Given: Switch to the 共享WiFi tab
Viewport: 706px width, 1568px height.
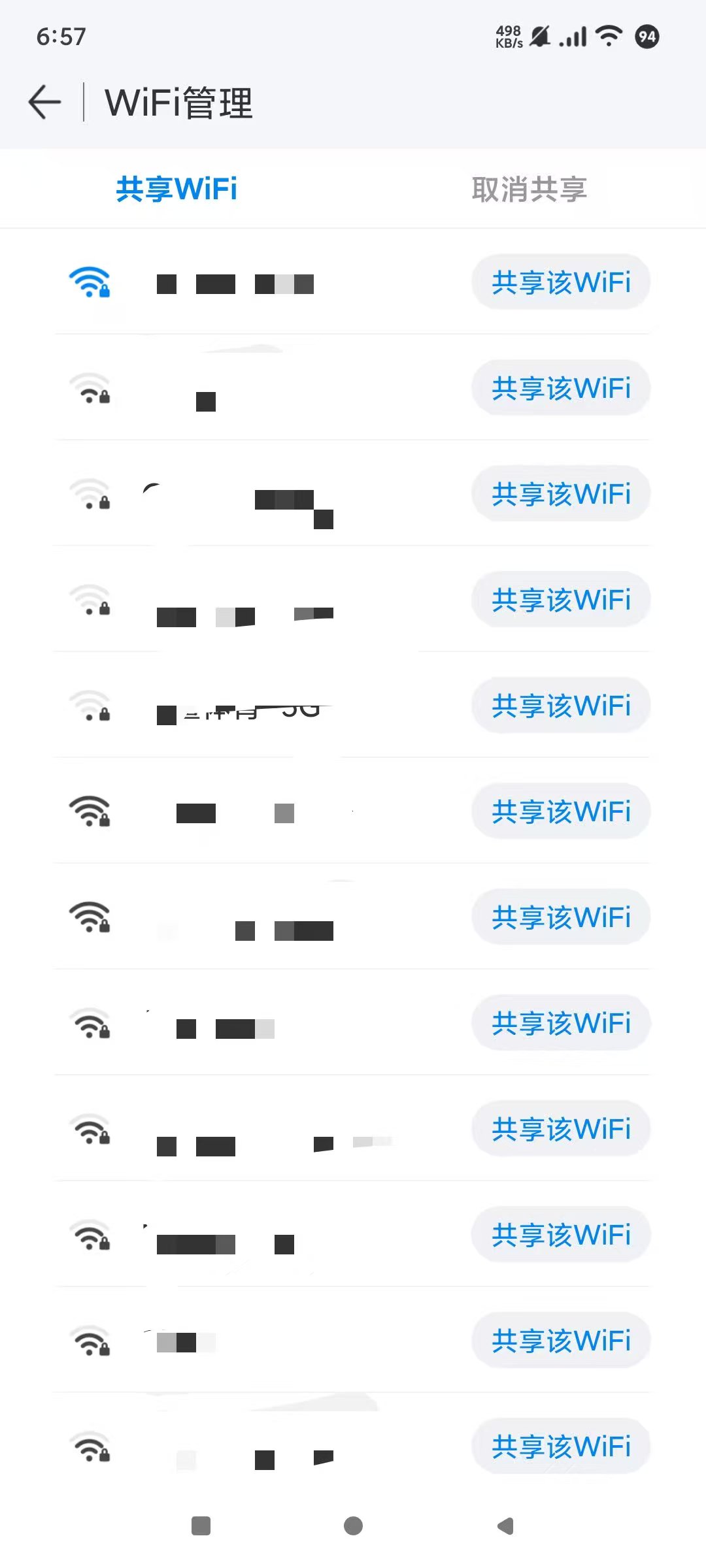Looking at the screenshot, I should click(176, 189).
